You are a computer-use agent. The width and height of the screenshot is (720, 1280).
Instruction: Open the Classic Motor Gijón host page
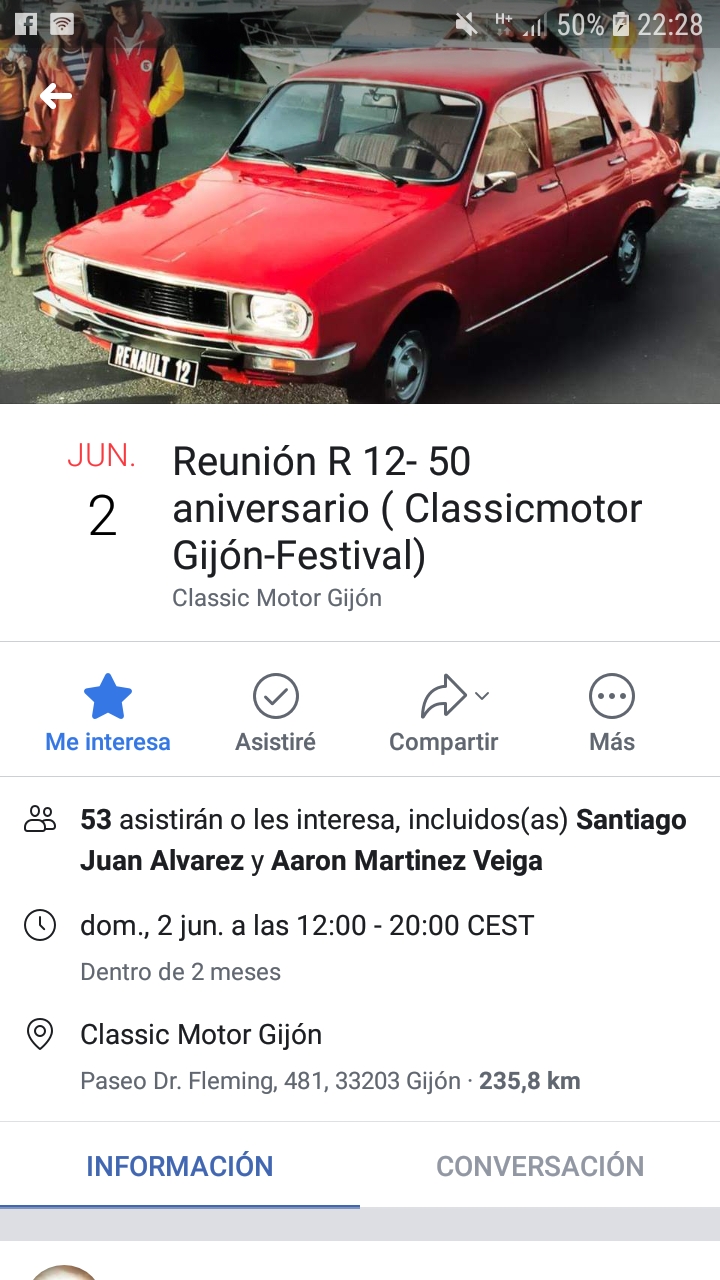click(x=277, y=598)
